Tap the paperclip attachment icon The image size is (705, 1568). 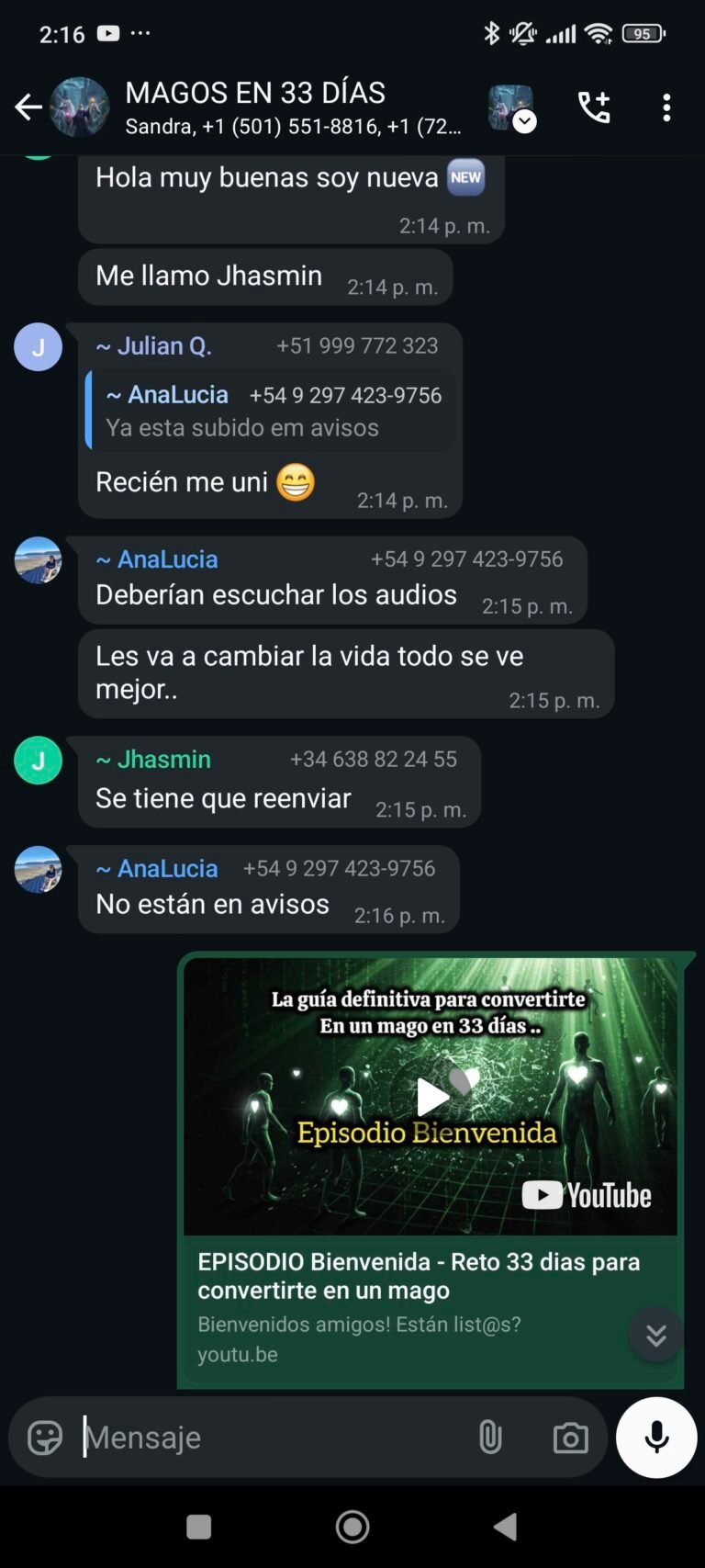(491, 1437)
